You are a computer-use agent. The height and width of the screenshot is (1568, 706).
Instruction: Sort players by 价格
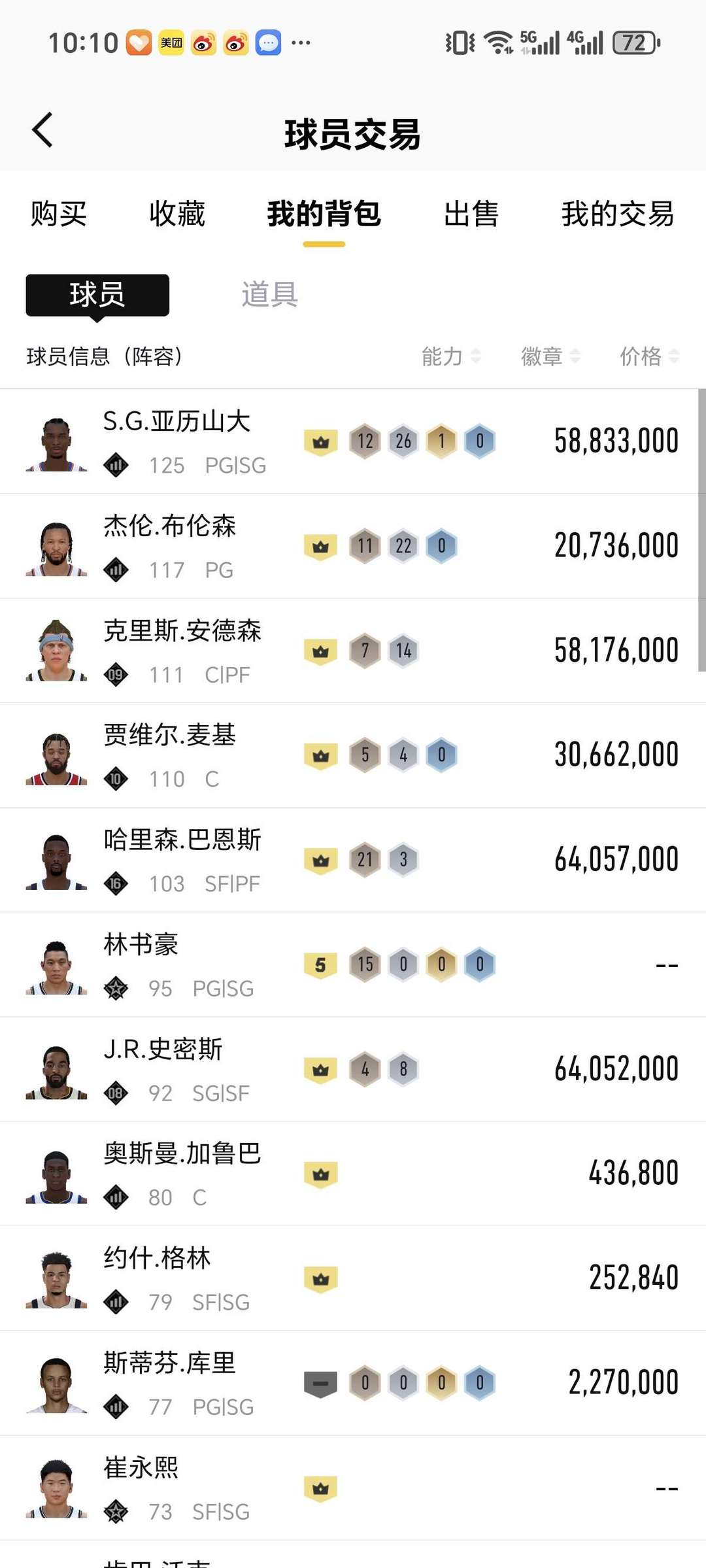(x=649, y=356)
